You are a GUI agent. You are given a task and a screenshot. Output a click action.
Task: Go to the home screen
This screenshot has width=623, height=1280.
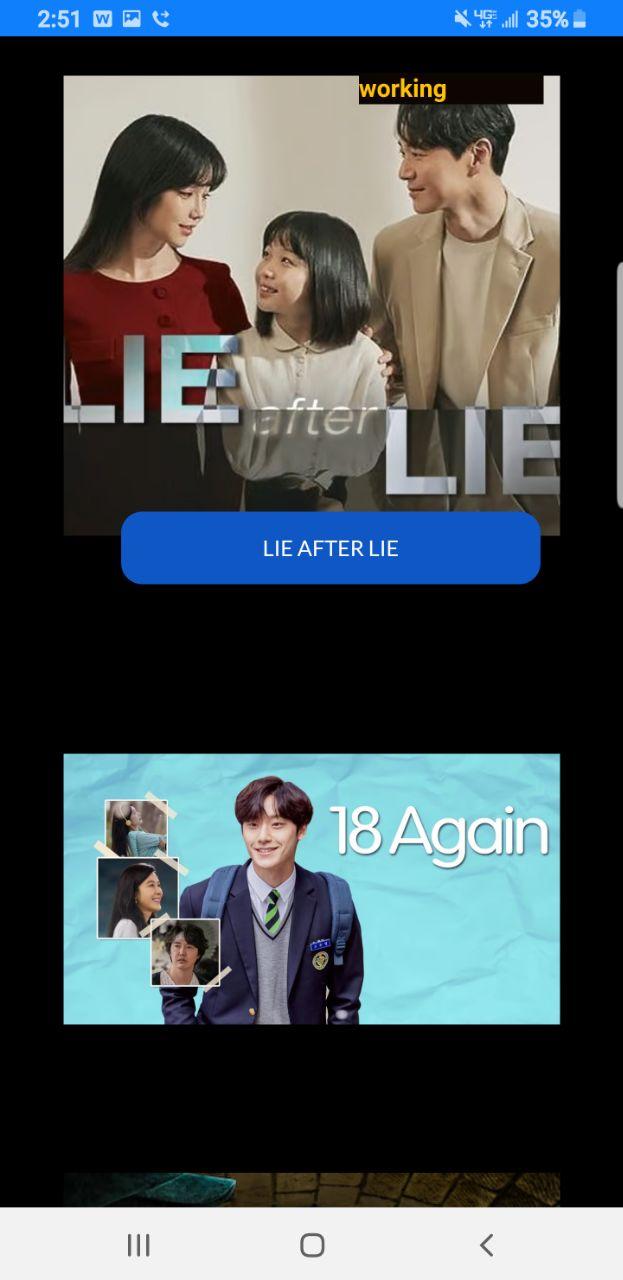point(312,1245)
